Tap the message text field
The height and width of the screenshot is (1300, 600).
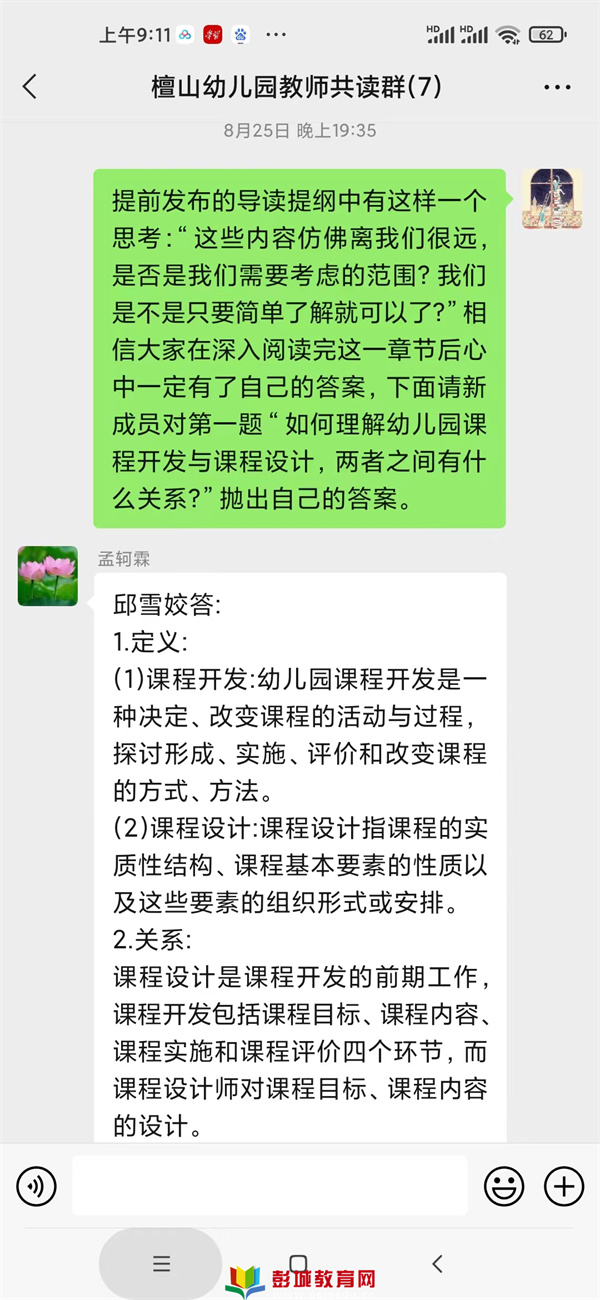click(269, 1186)
